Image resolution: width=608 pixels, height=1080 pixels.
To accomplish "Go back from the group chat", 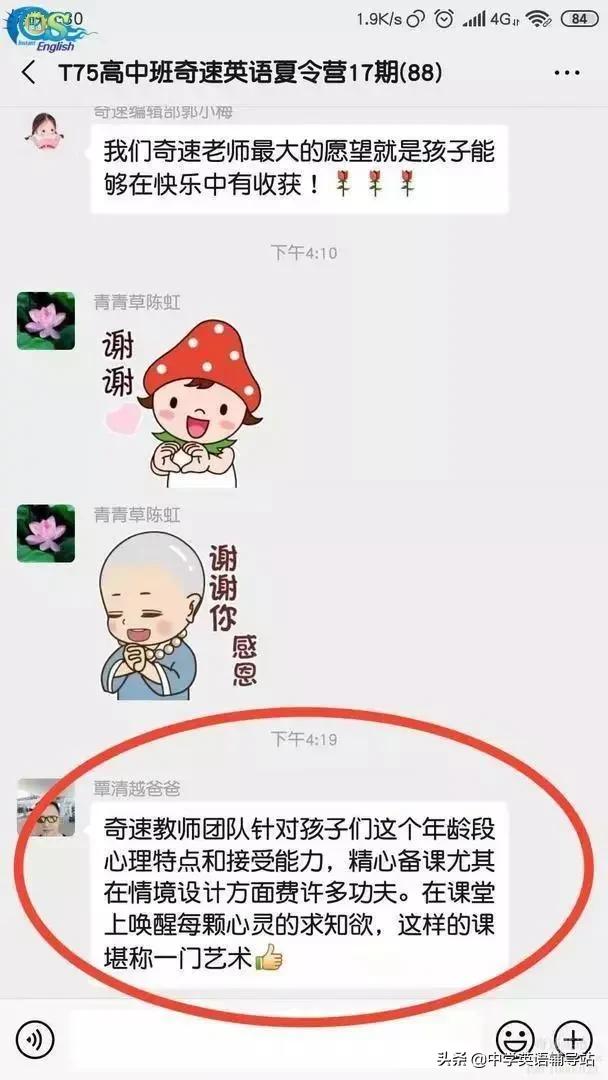I will (28, 72).
